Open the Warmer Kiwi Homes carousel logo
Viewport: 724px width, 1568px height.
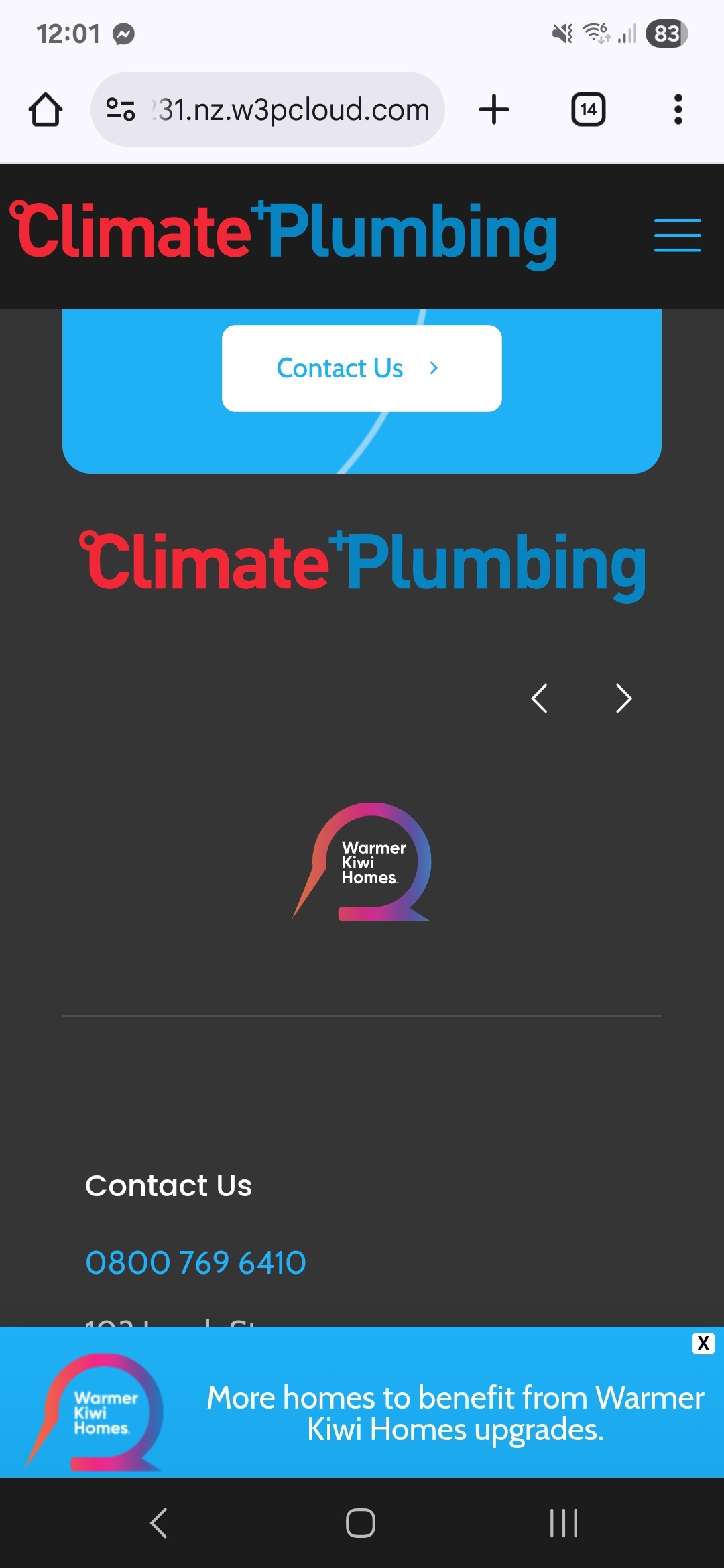[x=362, y=862]
